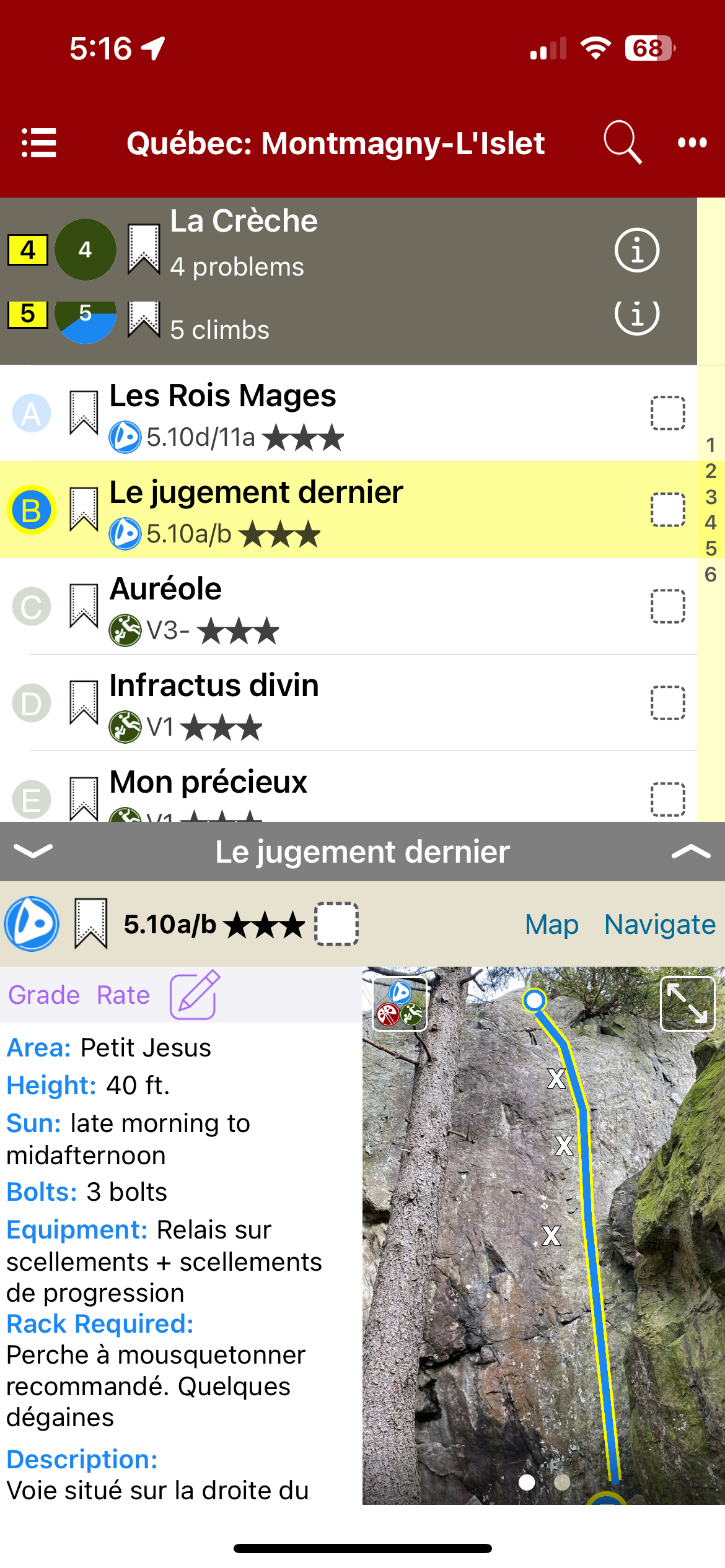Tap Navigate to get directions
725x1568 pixels.
click(660, 925)
